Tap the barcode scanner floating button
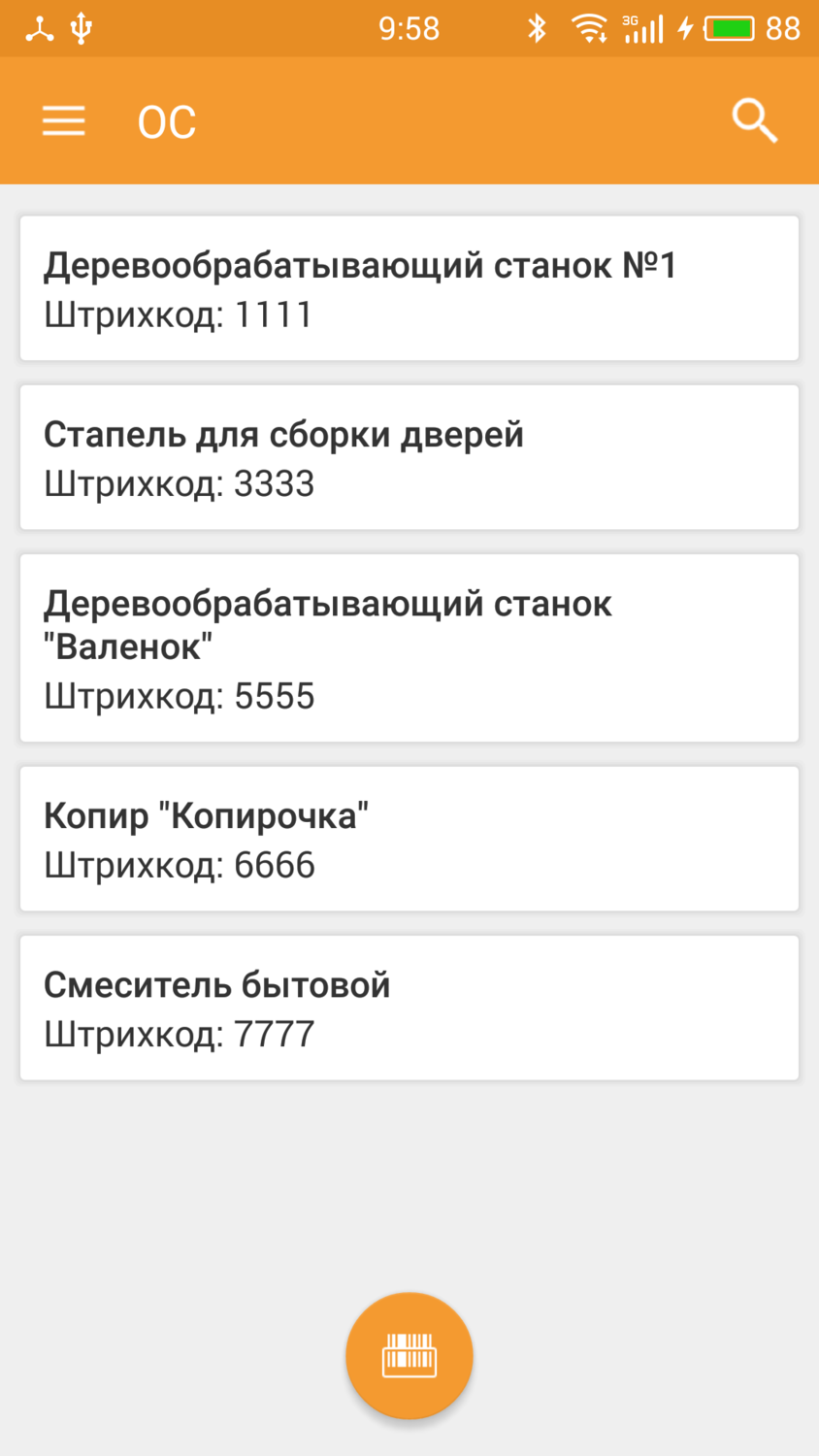The image size is (819, 1456). (409, 1355)
